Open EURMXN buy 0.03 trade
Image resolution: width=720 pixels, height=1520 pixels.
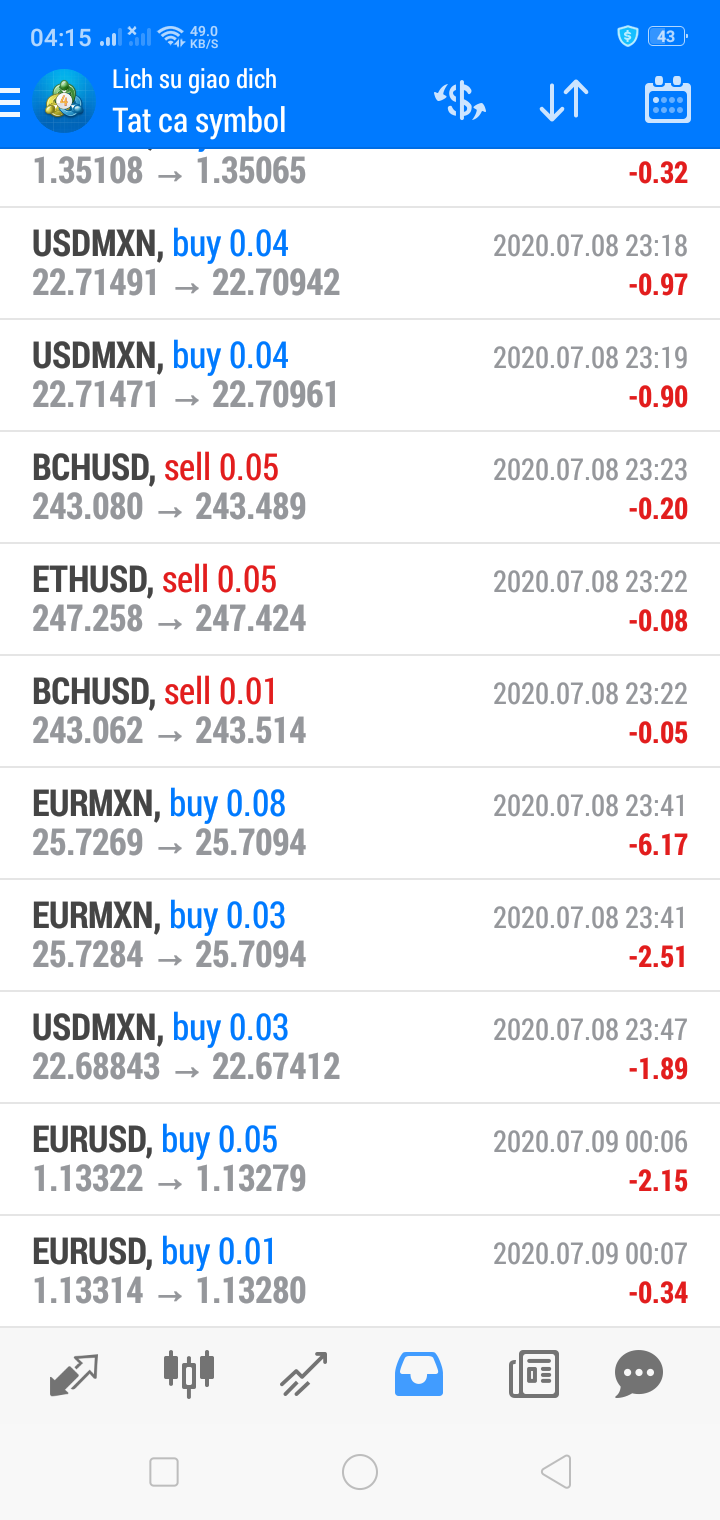coord(360,936)
